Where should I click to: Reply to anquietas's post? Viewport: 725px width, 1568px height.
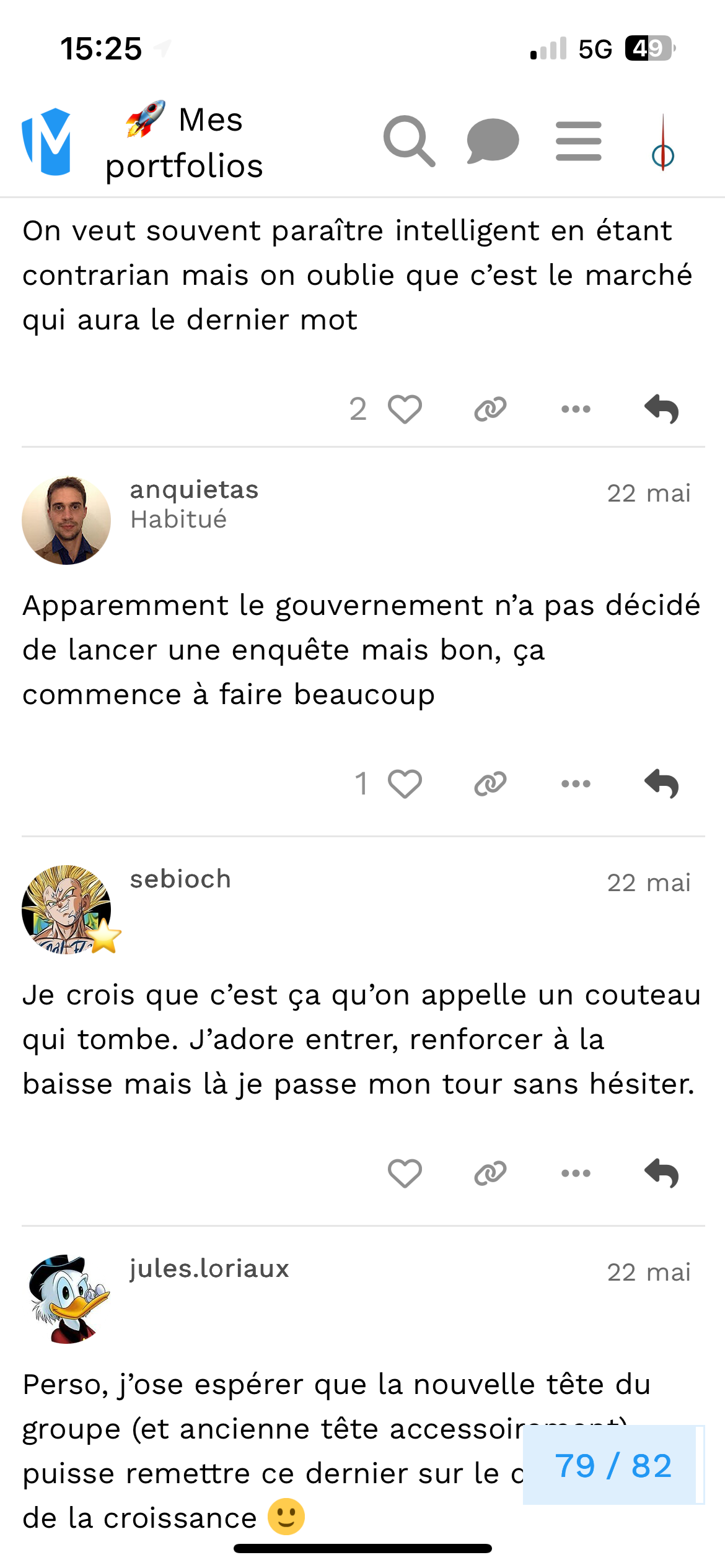click(x=661, y=784)
